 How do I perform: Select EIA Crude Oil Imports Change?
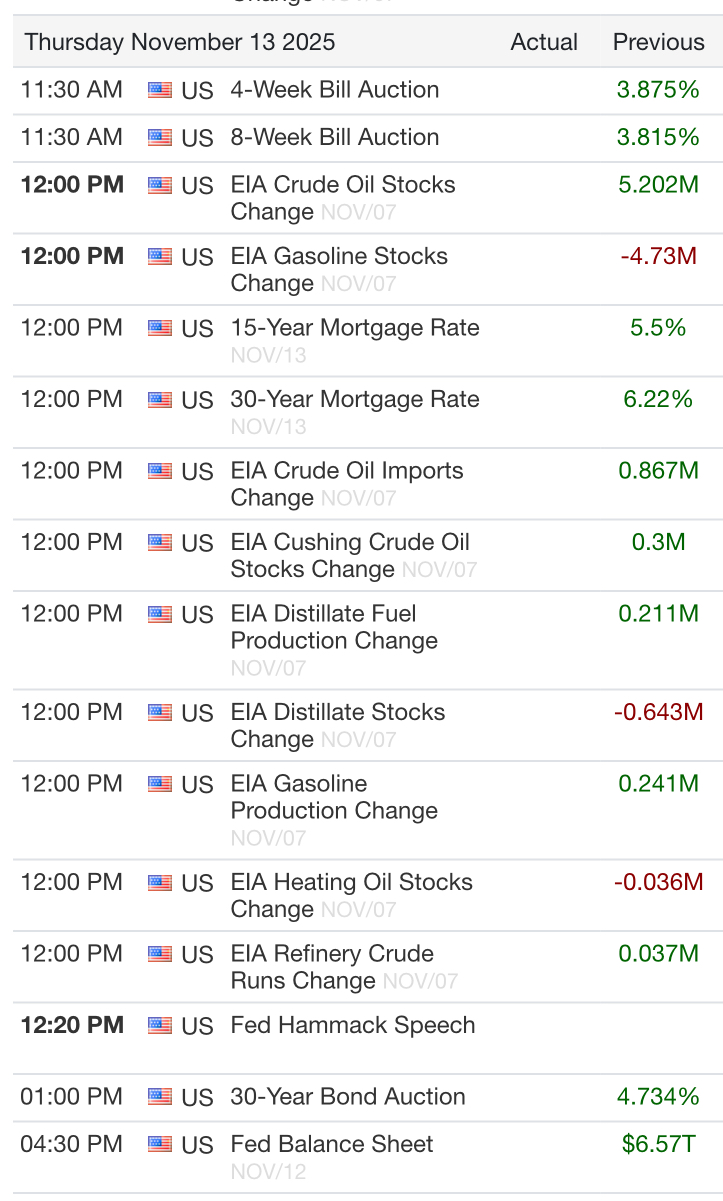point(346,471)
